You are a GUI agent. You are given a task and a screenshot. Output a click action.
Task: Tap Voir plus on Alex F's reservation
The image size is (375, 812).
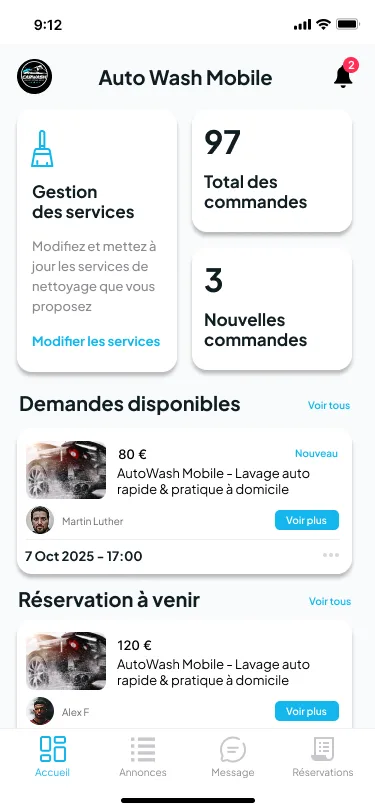[x=307, y=711]
